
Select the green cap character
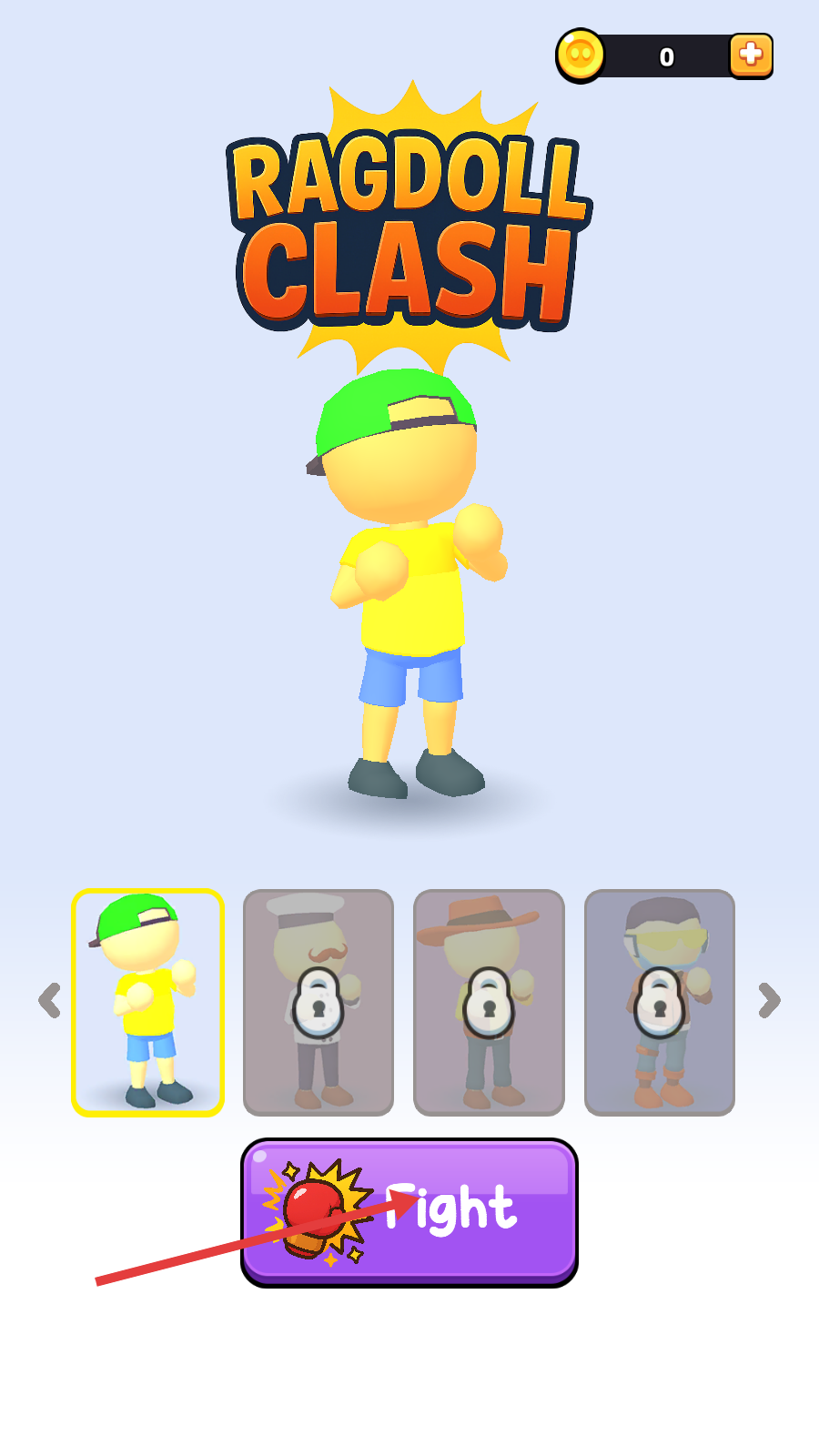(x=148, y=1003)
